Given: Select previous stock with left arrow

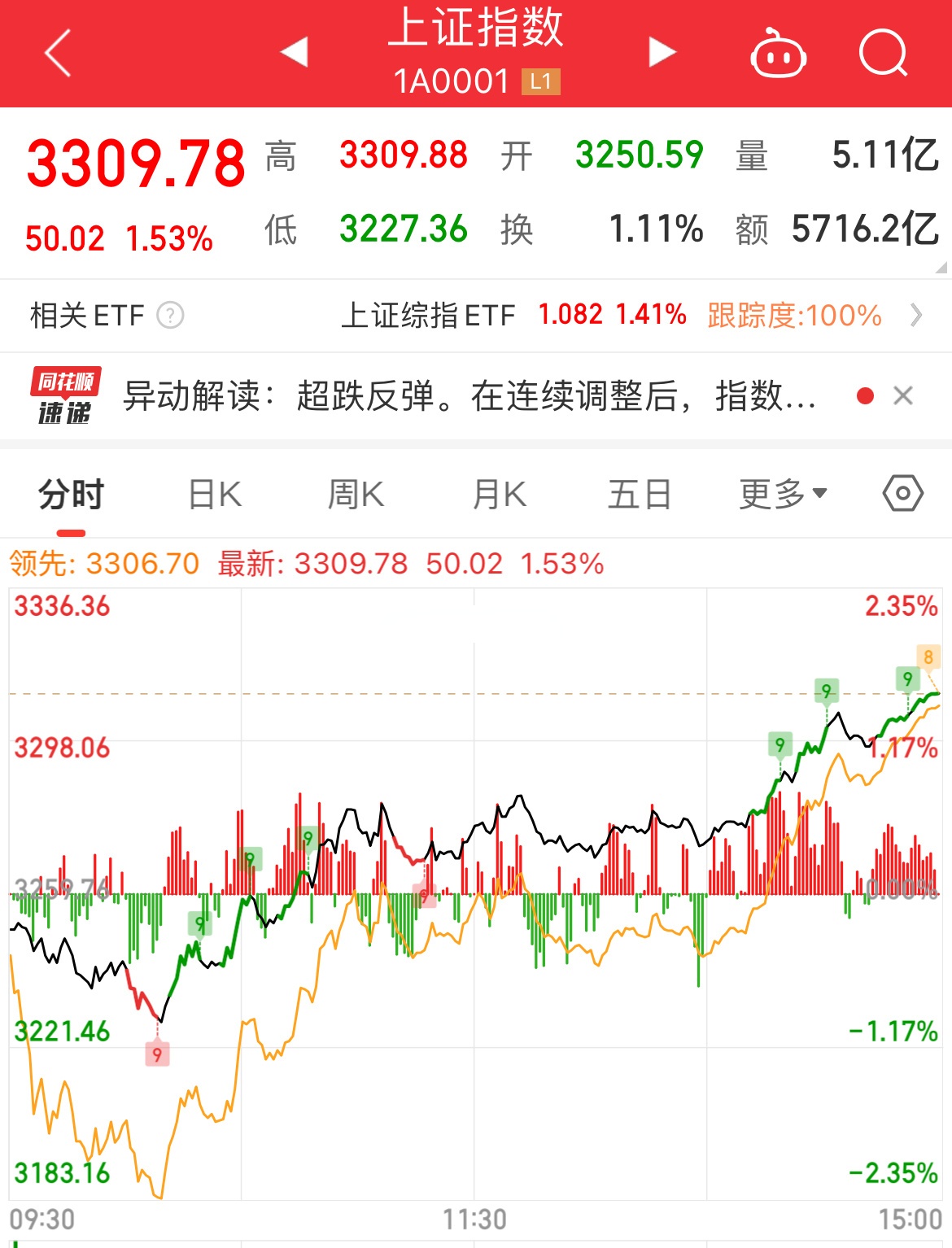Looking at the screenshot, I should 294,52.
